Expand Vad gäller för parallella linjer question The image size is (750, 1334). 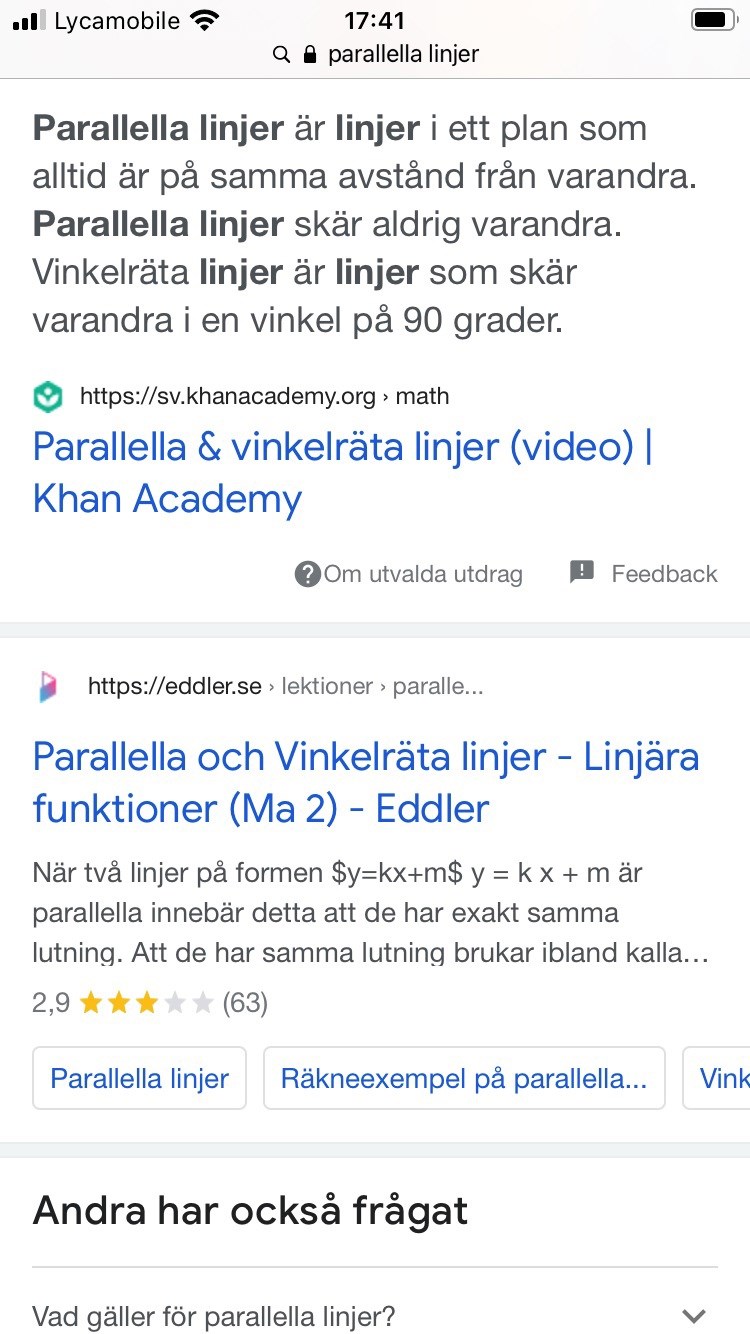coord(374,1314)
